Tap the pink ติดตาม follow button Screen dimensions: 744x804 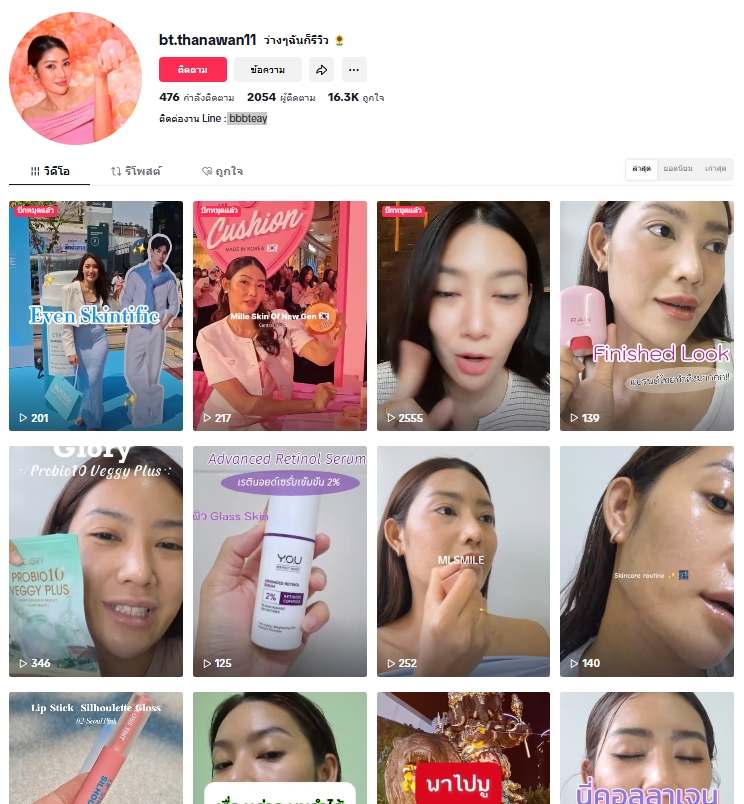(x=192, y=70)
